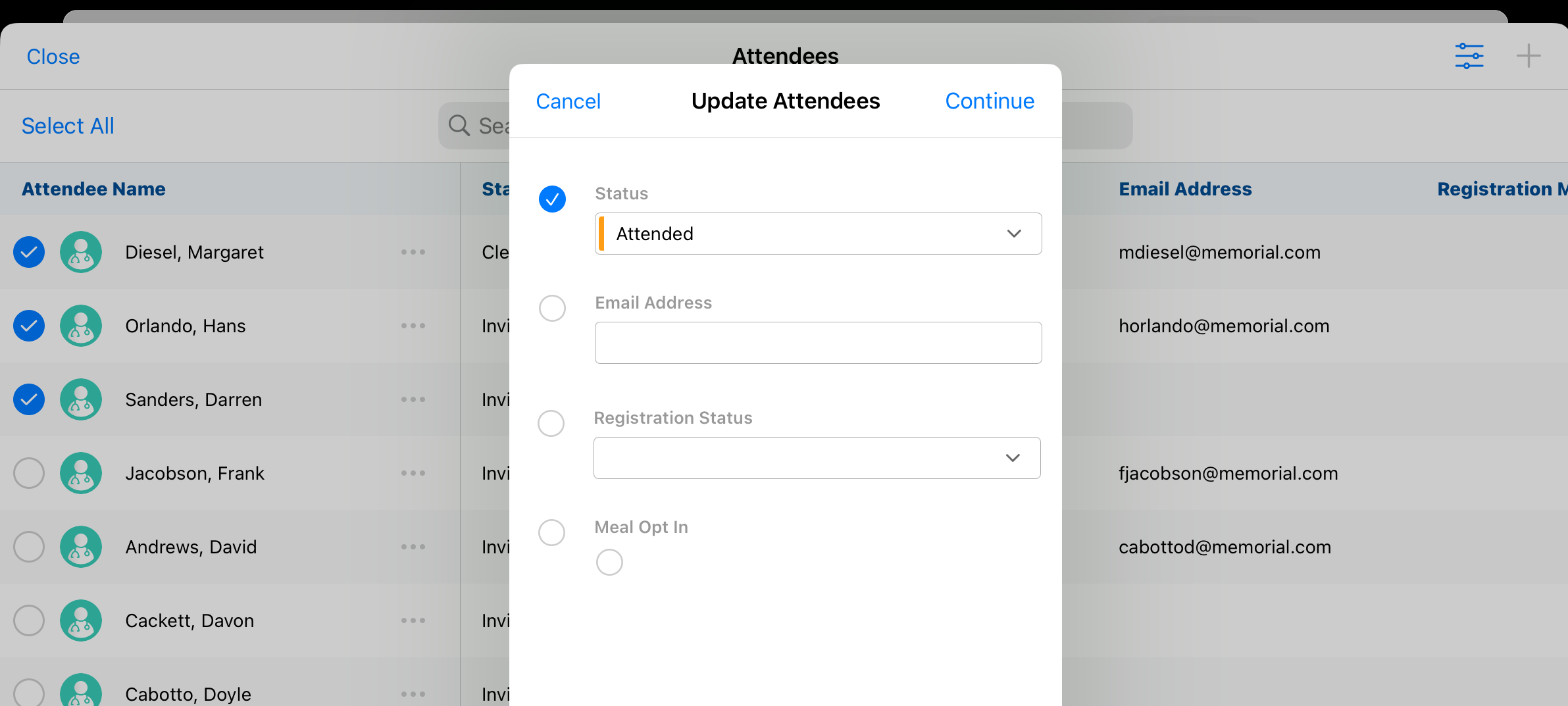
Task: Cancel the Update Attendees dialog
Action: coord(568,101)
